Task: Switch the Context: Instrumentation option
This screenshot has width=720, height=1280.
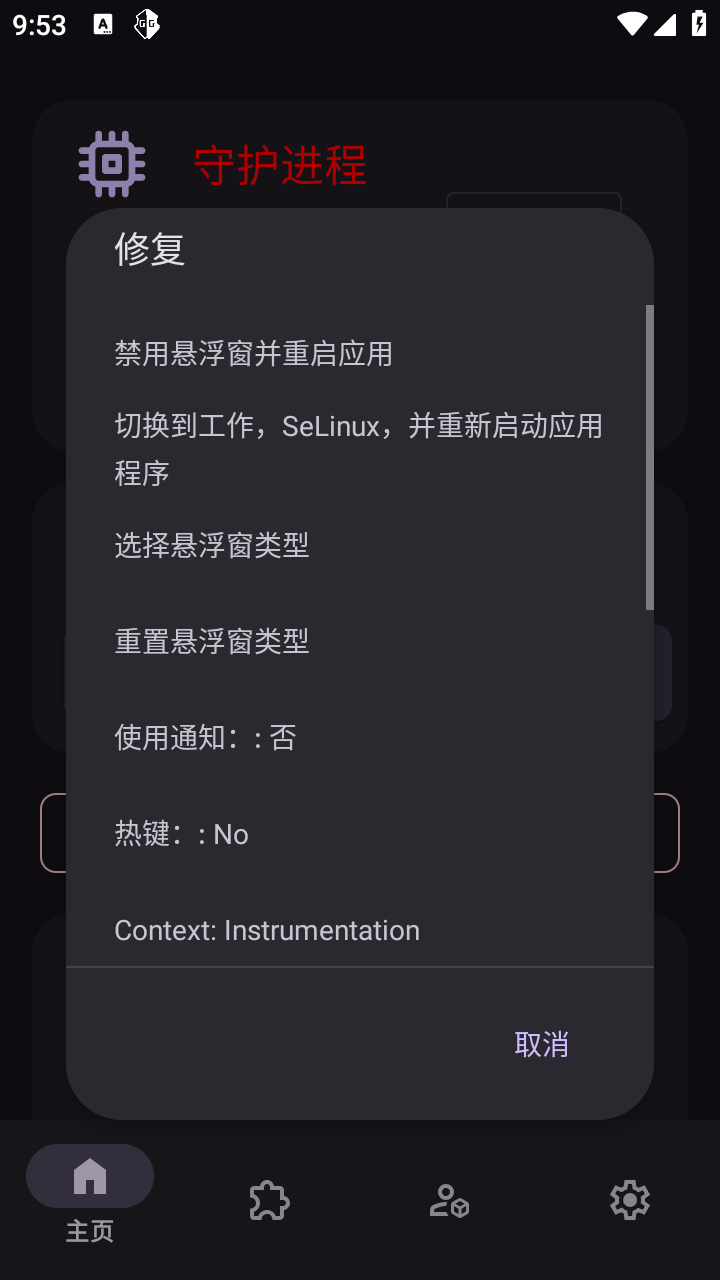Action: tap(266, 930)
